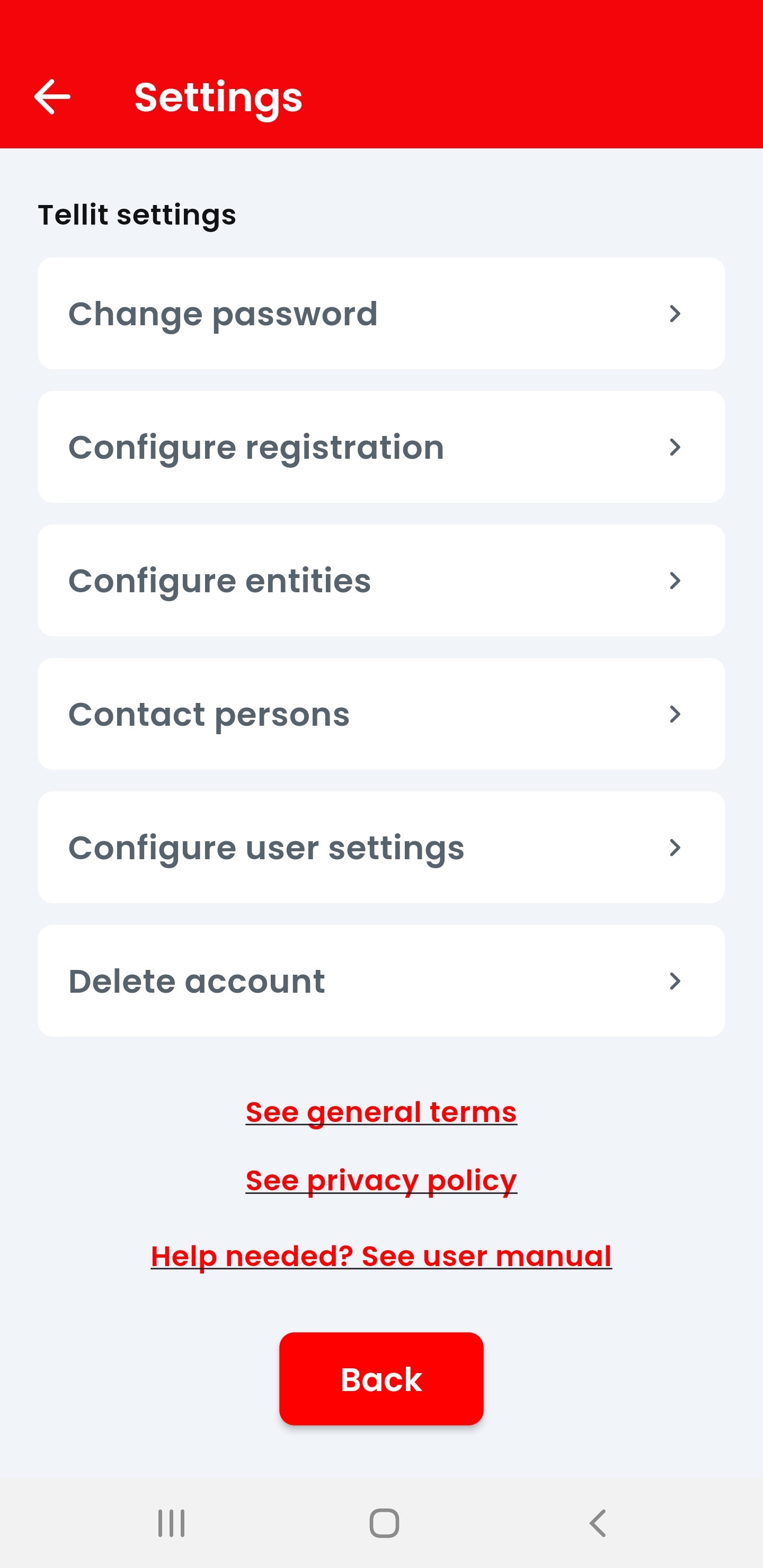Select Contact persons
Image resolution: width=763 pixels, height=1568 pixels.
[381, 714]
